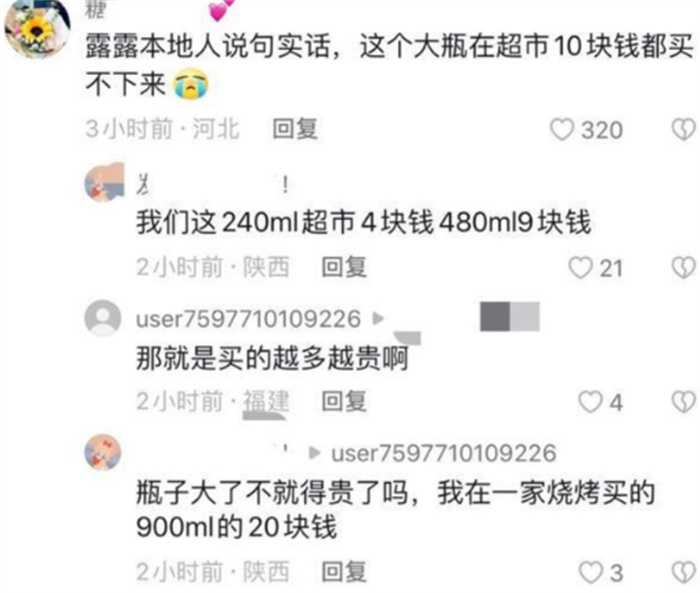Like the comment with 320 likes

pyautogui.click(x=564, y=130)
